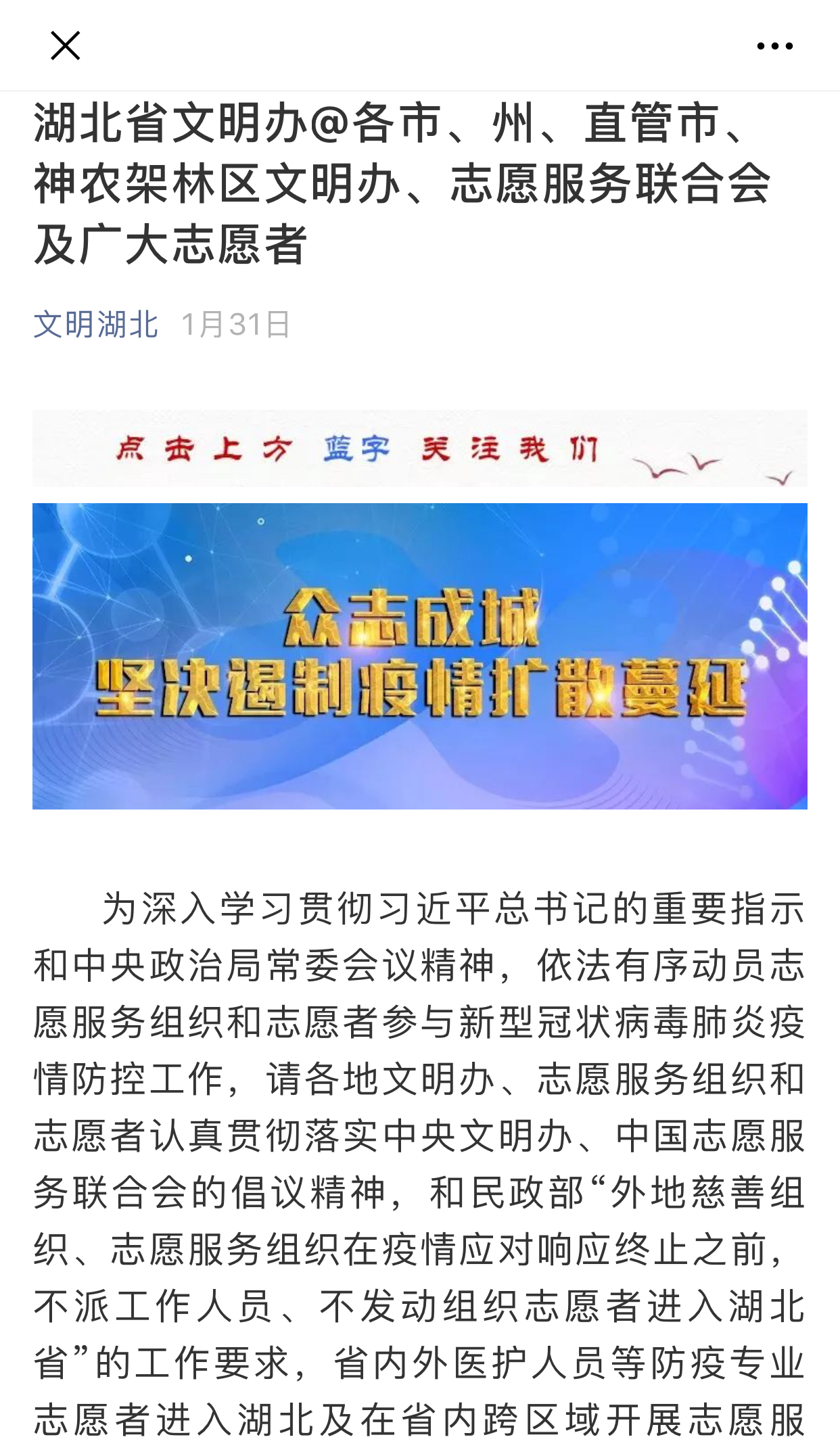This screenshot has width=840, height=1454.
Task: Open the three-dot more options menu
Action: 774,47
